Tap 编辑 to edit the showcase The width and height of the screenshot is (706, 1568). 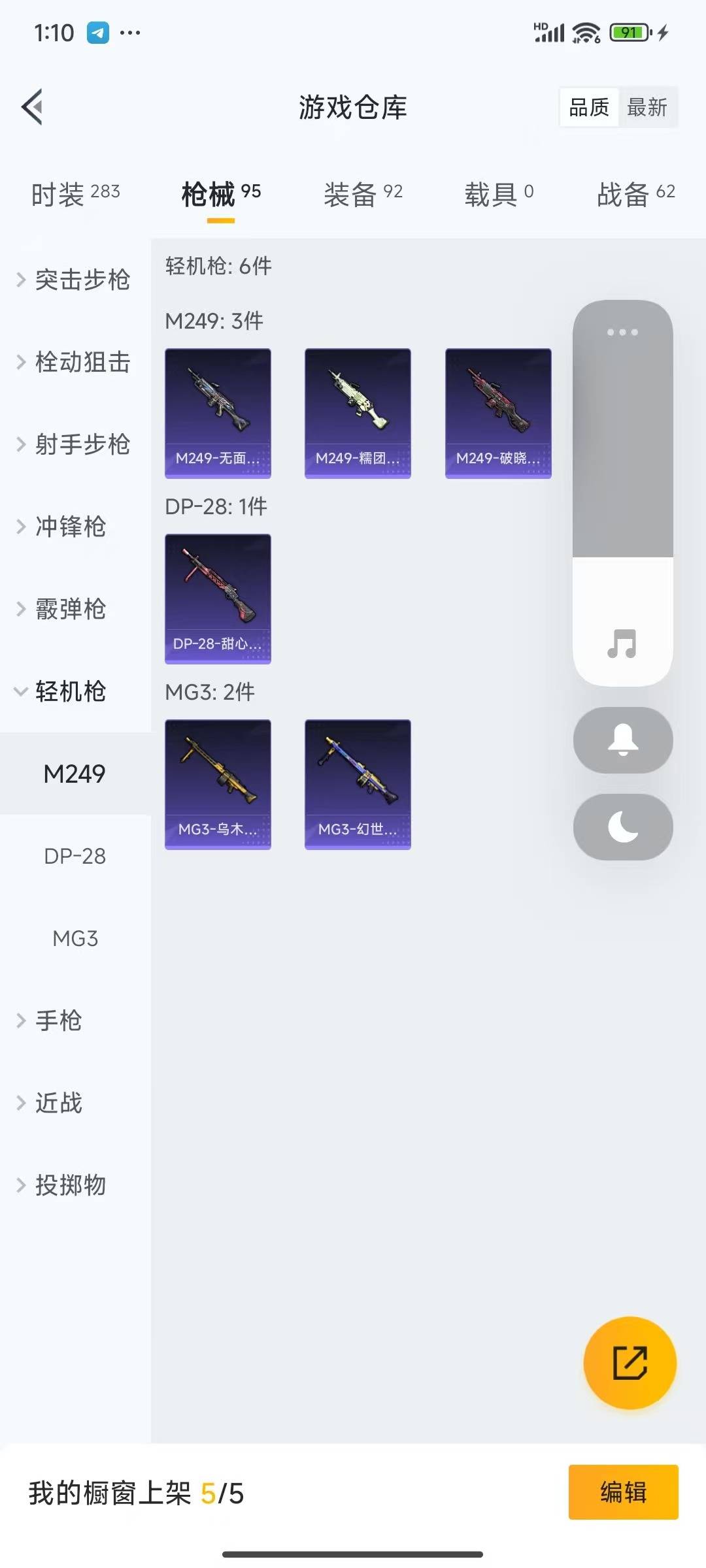(x=623, y=1492)
